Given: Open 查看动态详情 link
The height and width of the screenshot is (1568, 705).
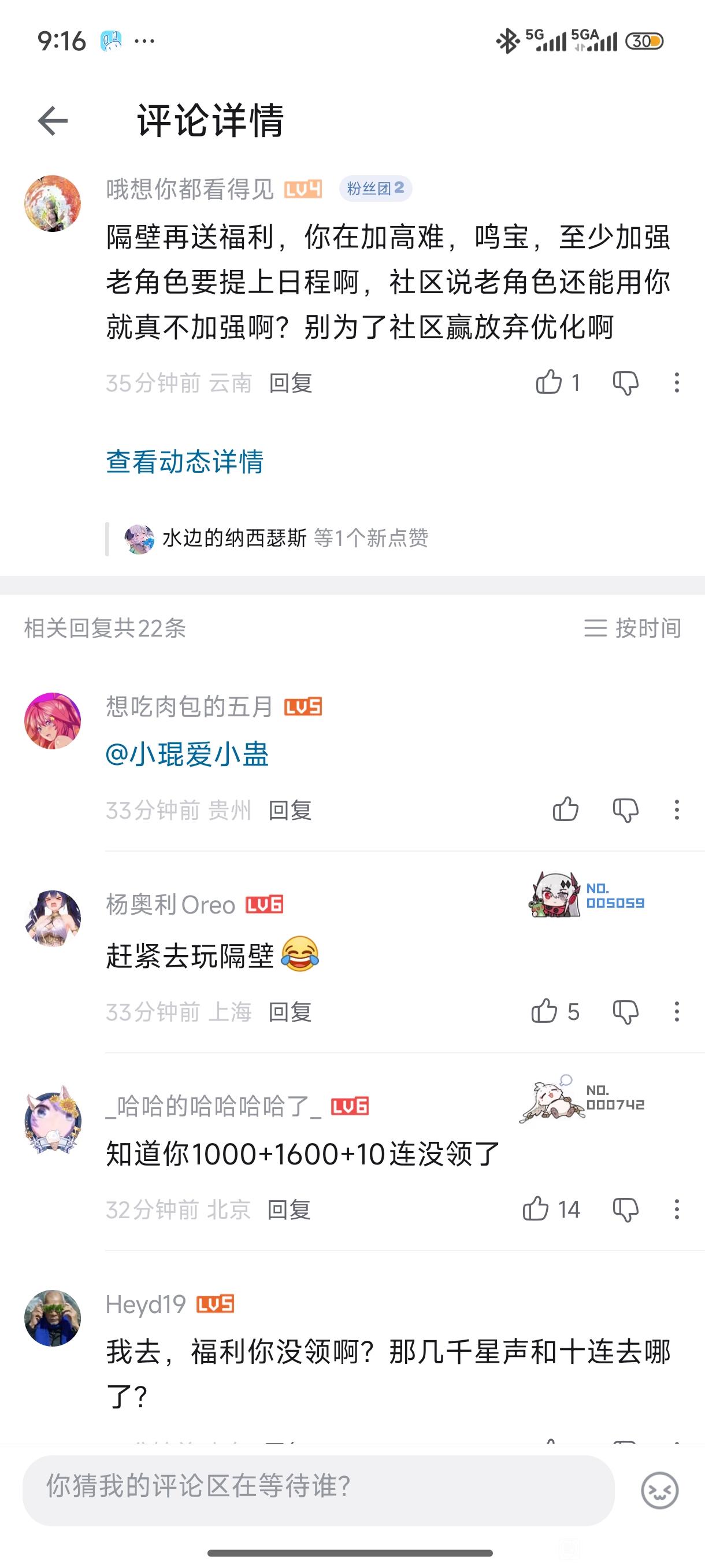Looking at the screenshot, I should [x=184, y=461].
